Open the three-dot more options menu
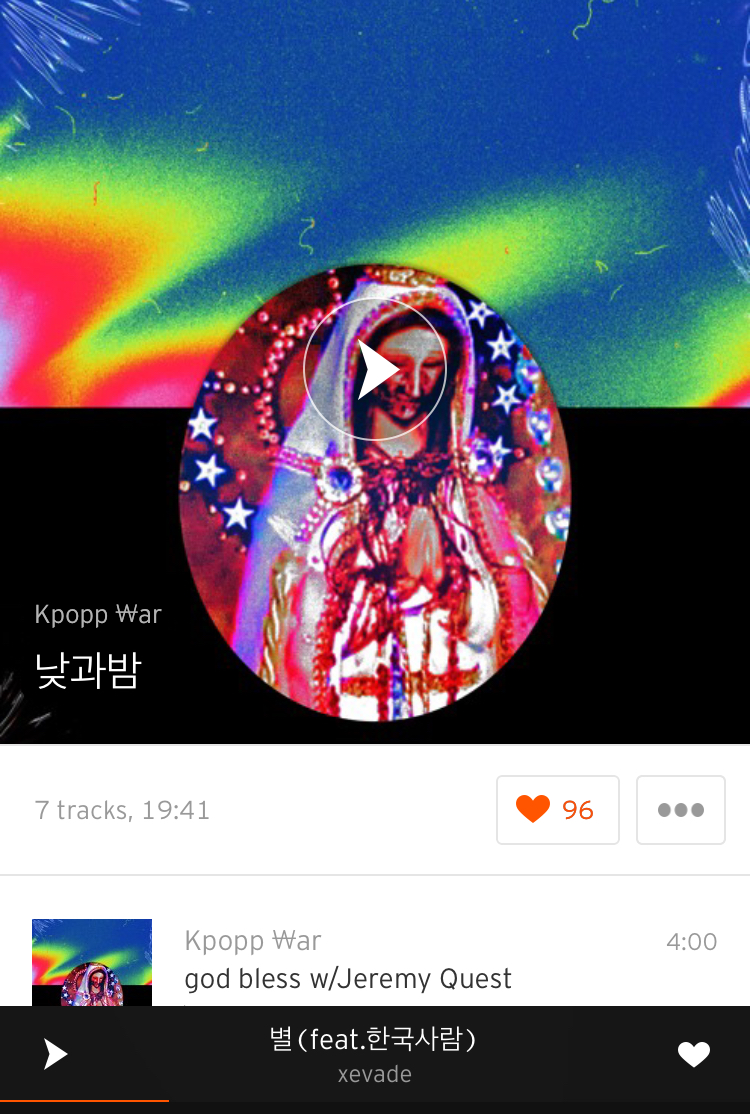The image size is (750, 1114). click(680, 809)
